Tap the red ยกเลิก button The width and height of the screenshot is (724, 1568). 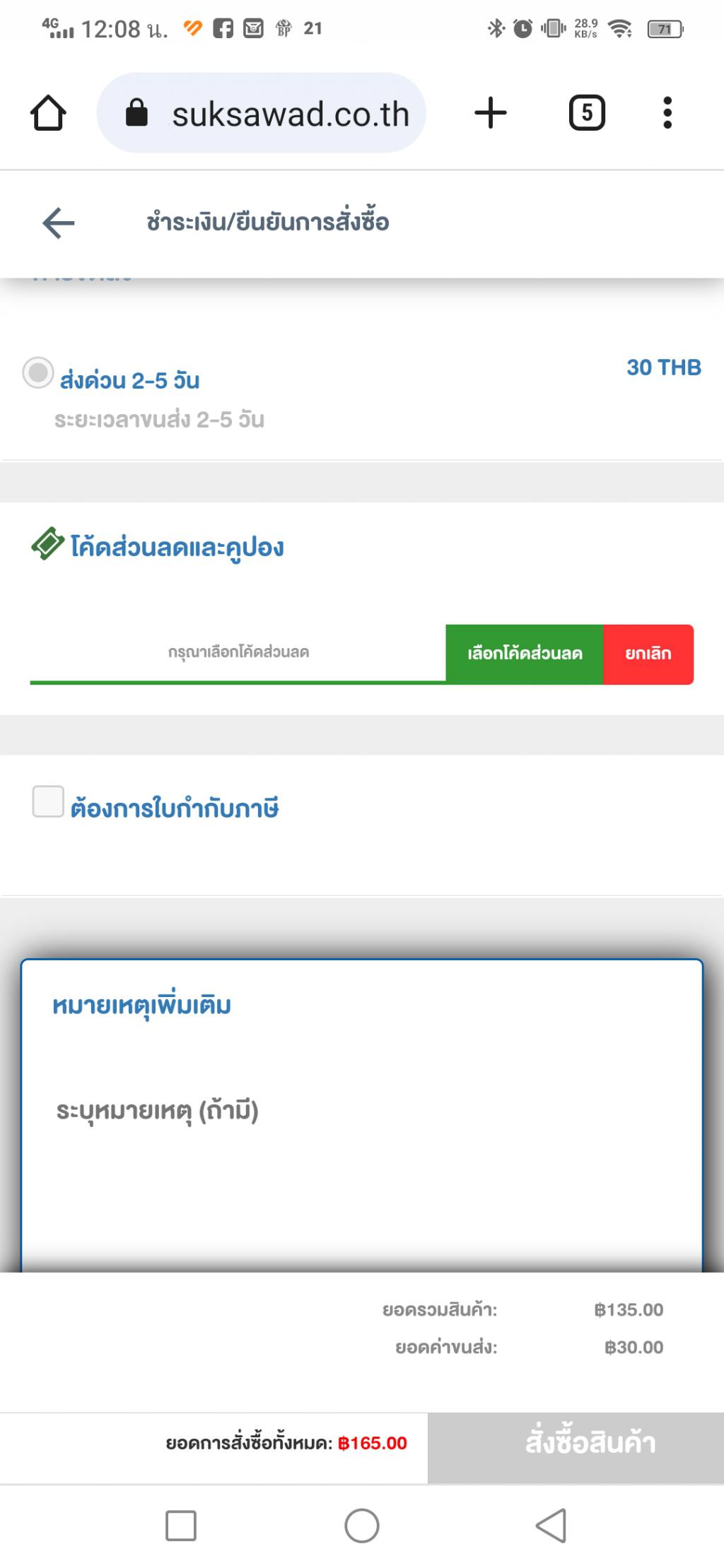click(x=648, y=654)
